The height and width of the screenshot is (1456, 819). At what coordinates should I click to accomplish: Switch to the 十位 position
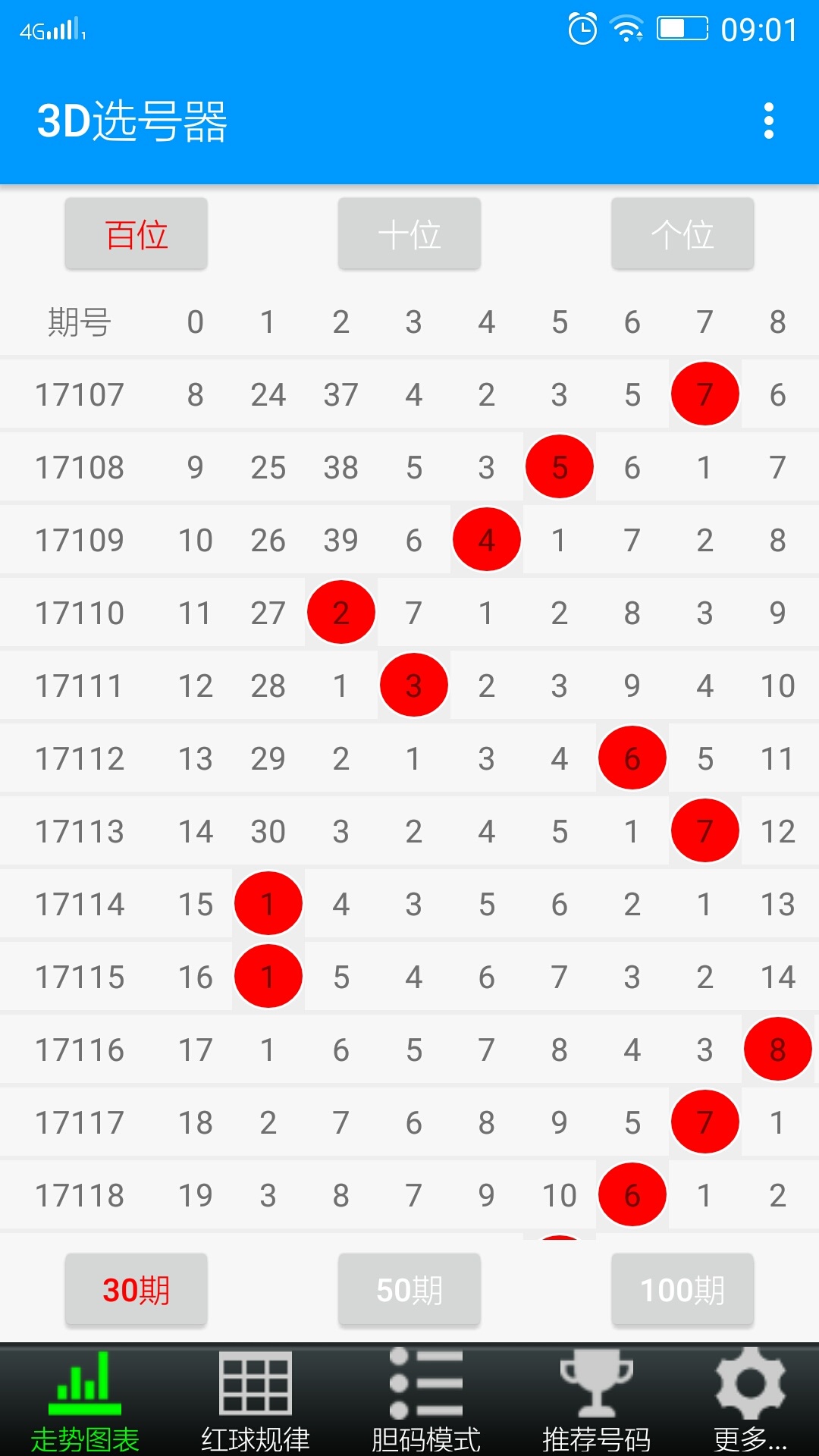409,234
